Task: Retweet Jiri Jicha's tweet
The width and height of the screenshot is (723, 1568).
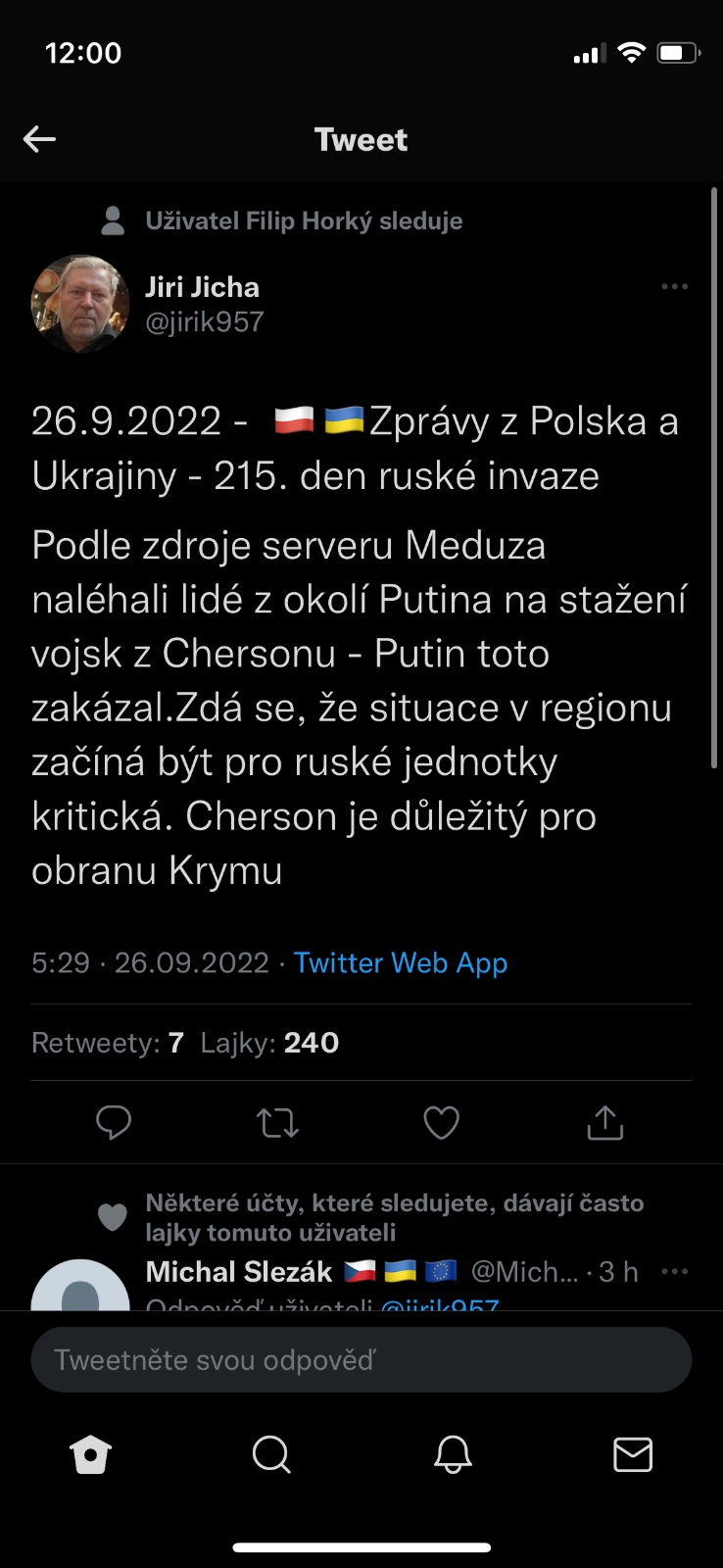Action: (x=277, y=1122)
